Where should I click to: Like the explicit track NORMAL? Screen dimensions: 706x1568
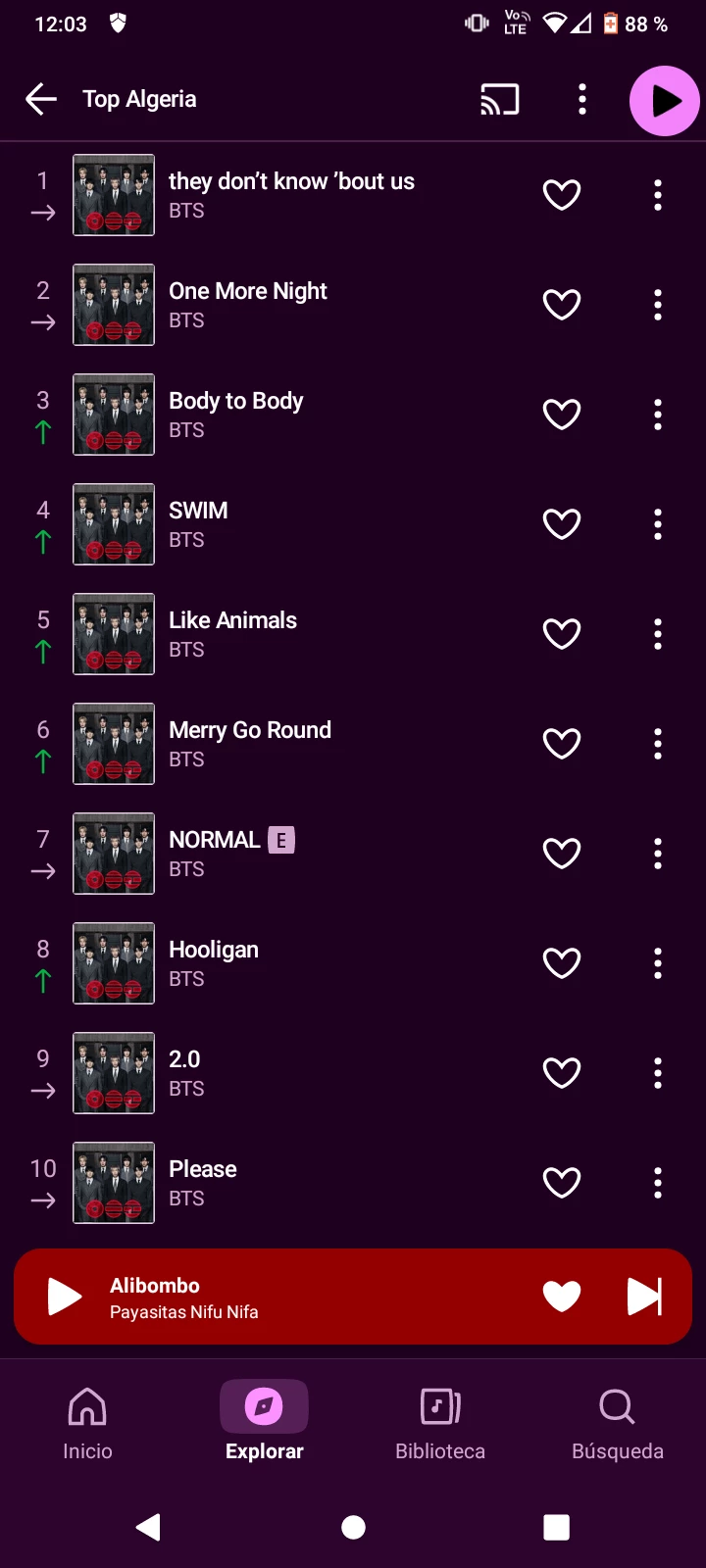pyautogui.click(x=562, y=854)
